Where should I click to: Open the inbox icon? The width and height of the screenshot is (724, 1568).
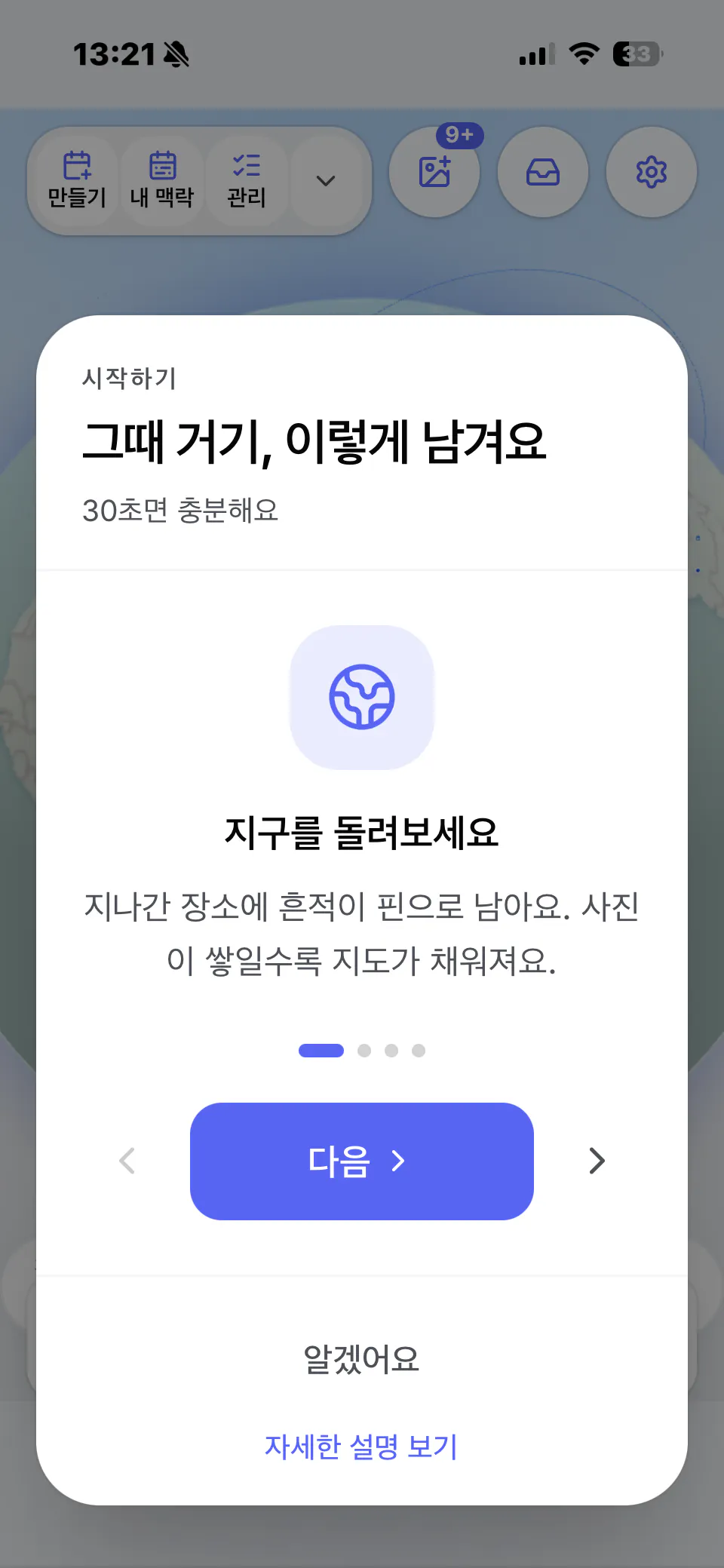pos(543,172)
